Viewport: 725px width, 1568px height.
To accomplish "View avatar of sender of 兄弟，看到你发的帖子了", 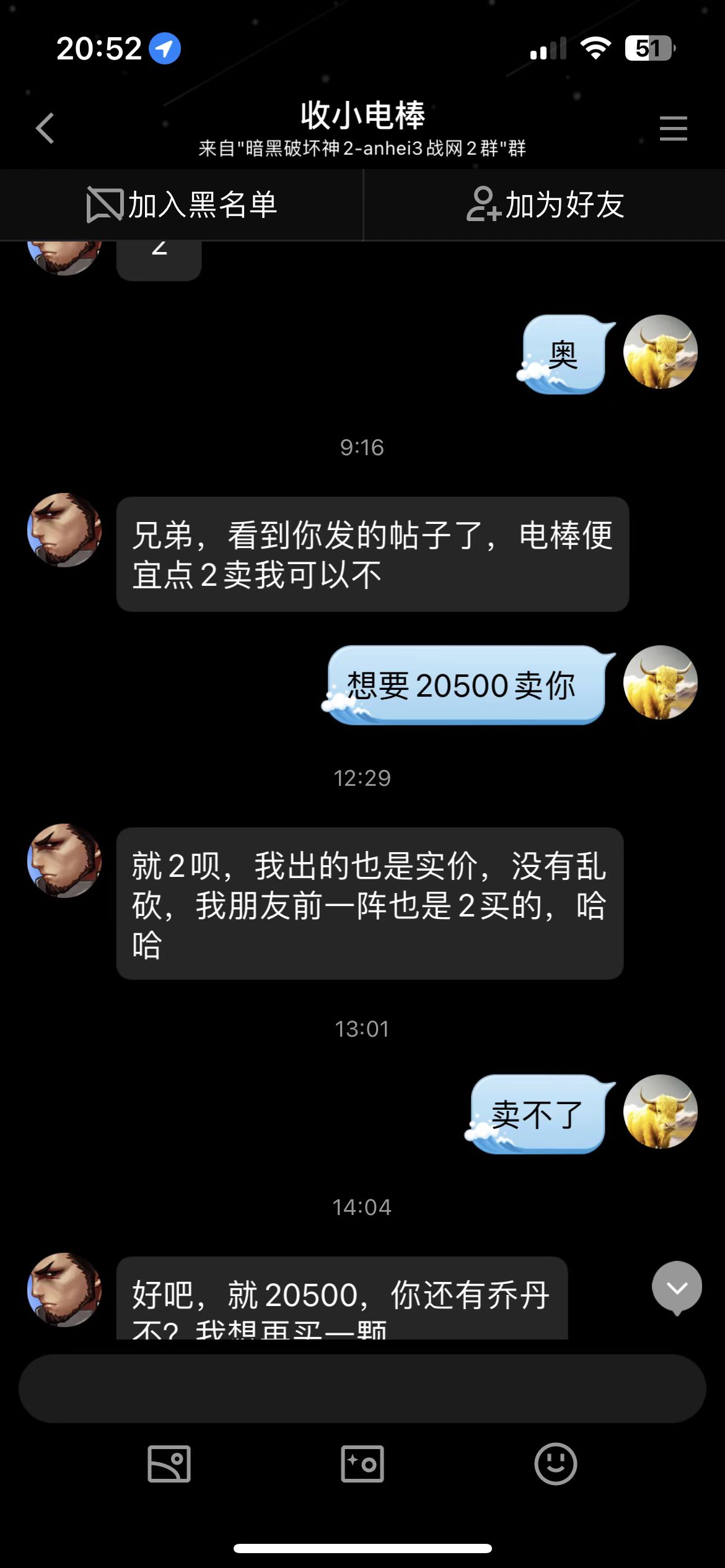I will (64, 530).
